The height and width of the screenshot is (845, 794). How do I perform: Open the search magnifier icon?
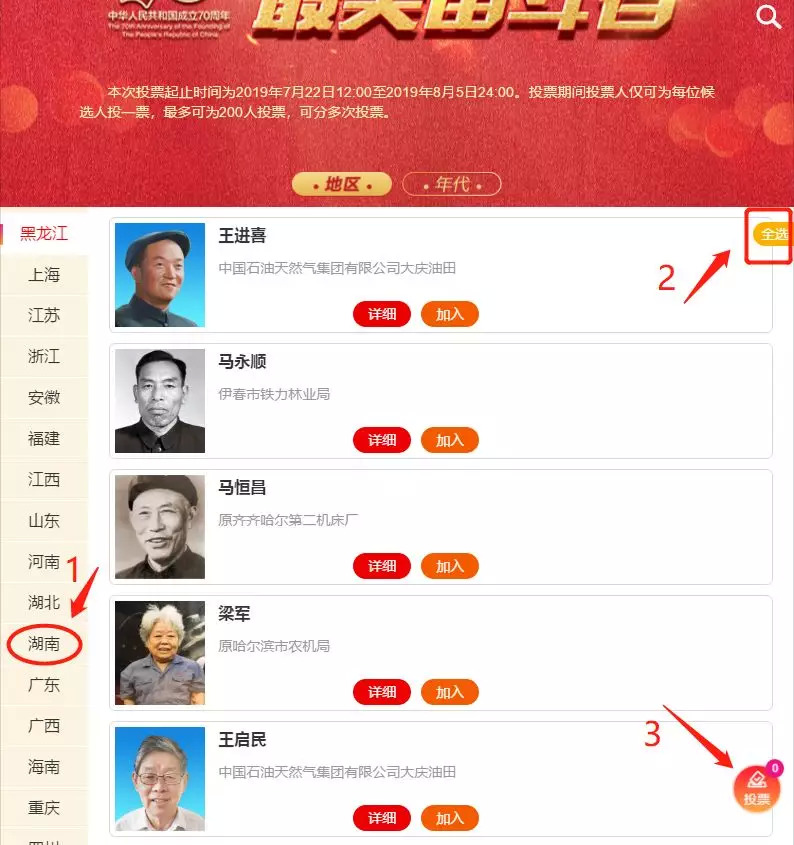[768, 17]
